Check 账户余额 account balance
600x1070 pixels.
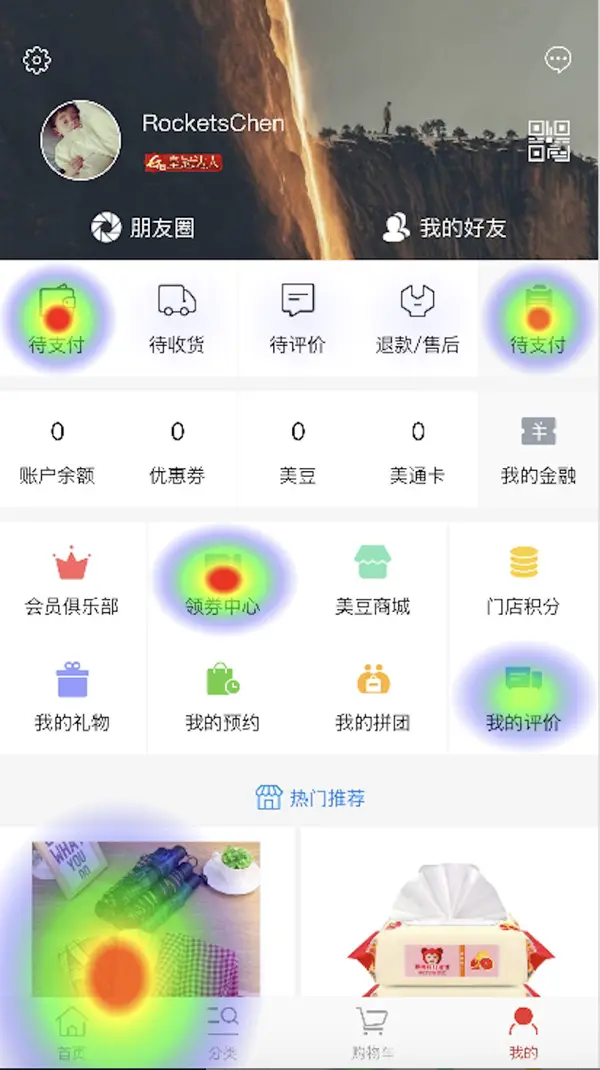[x=57, y=450]
